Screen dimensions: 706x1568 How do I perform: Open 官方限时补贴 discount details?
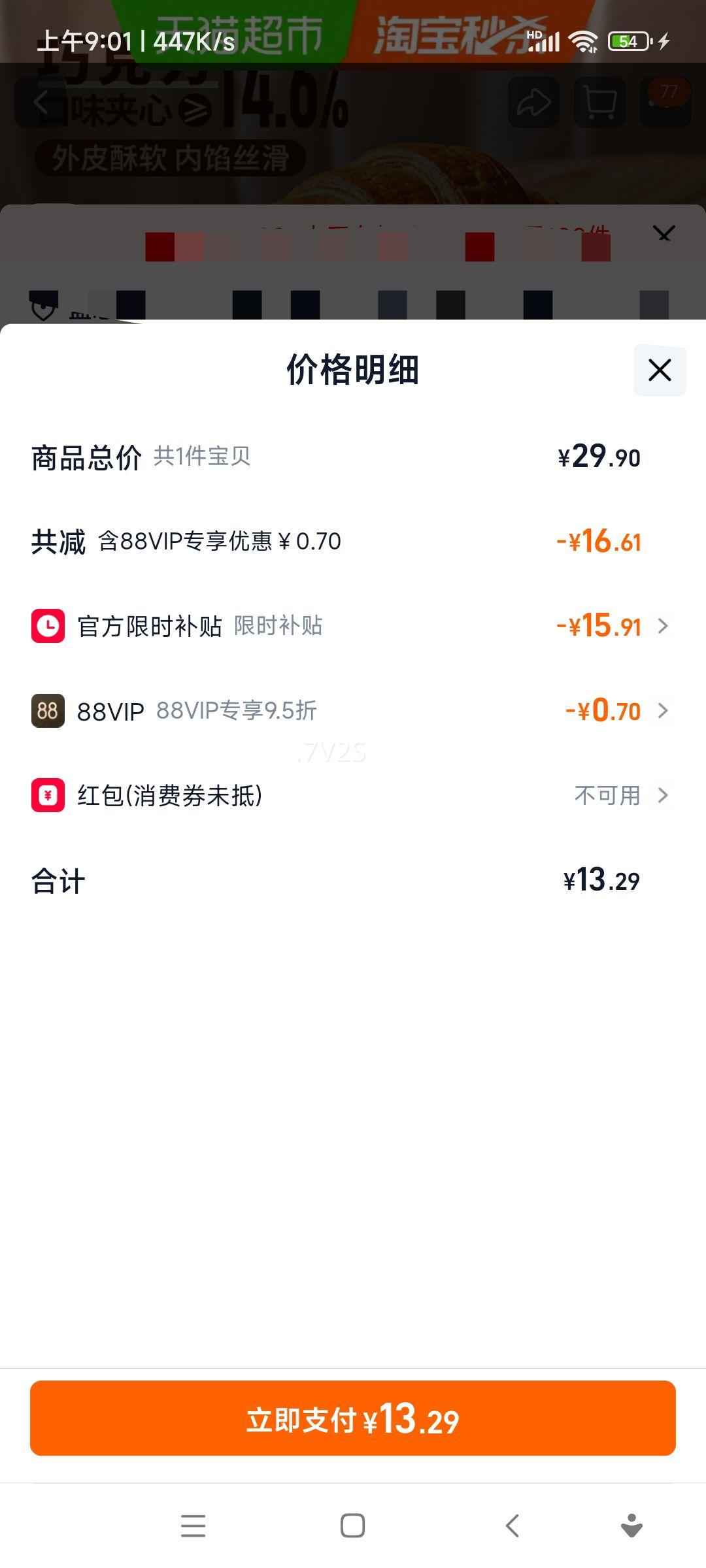pos(663,626)
